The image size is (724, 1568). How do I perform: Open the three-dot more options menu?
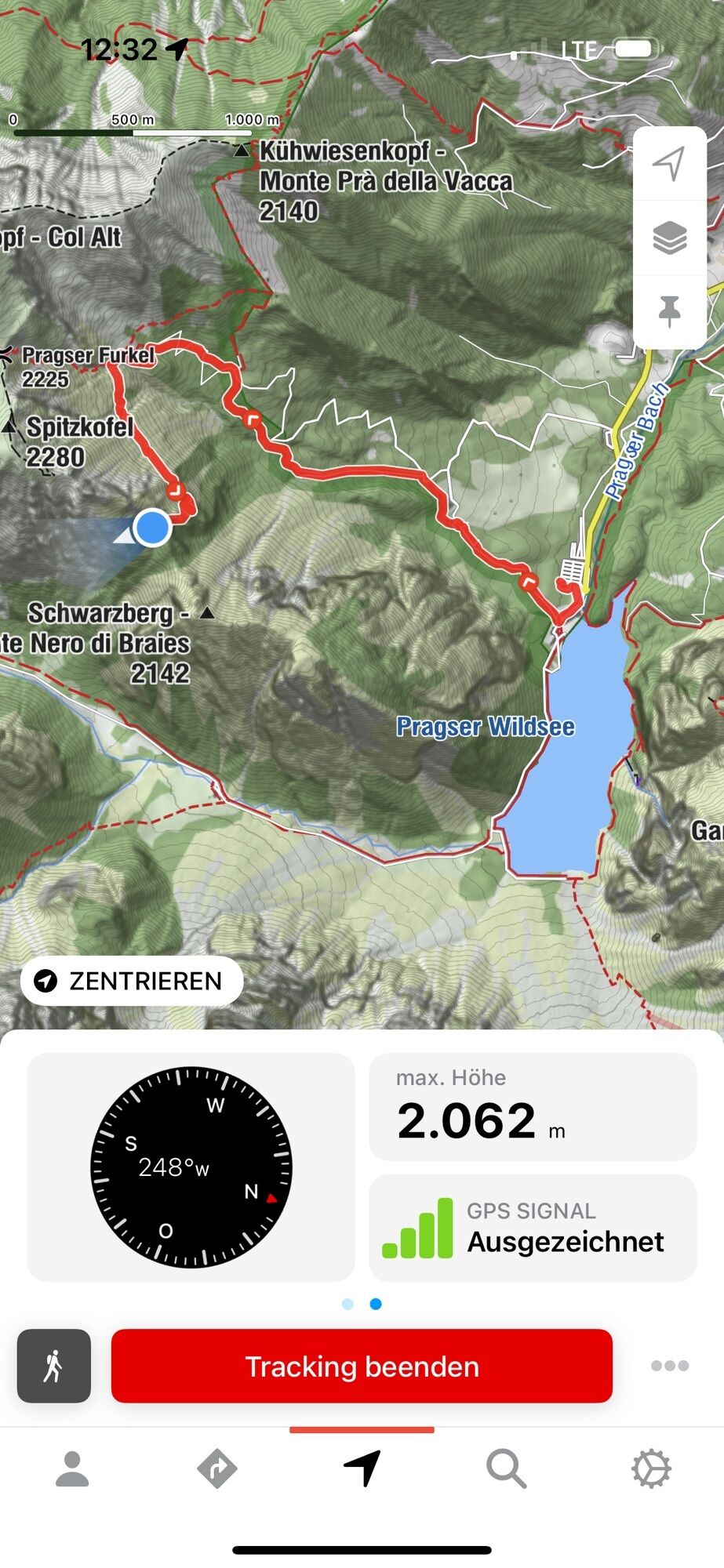(669, 1366)
